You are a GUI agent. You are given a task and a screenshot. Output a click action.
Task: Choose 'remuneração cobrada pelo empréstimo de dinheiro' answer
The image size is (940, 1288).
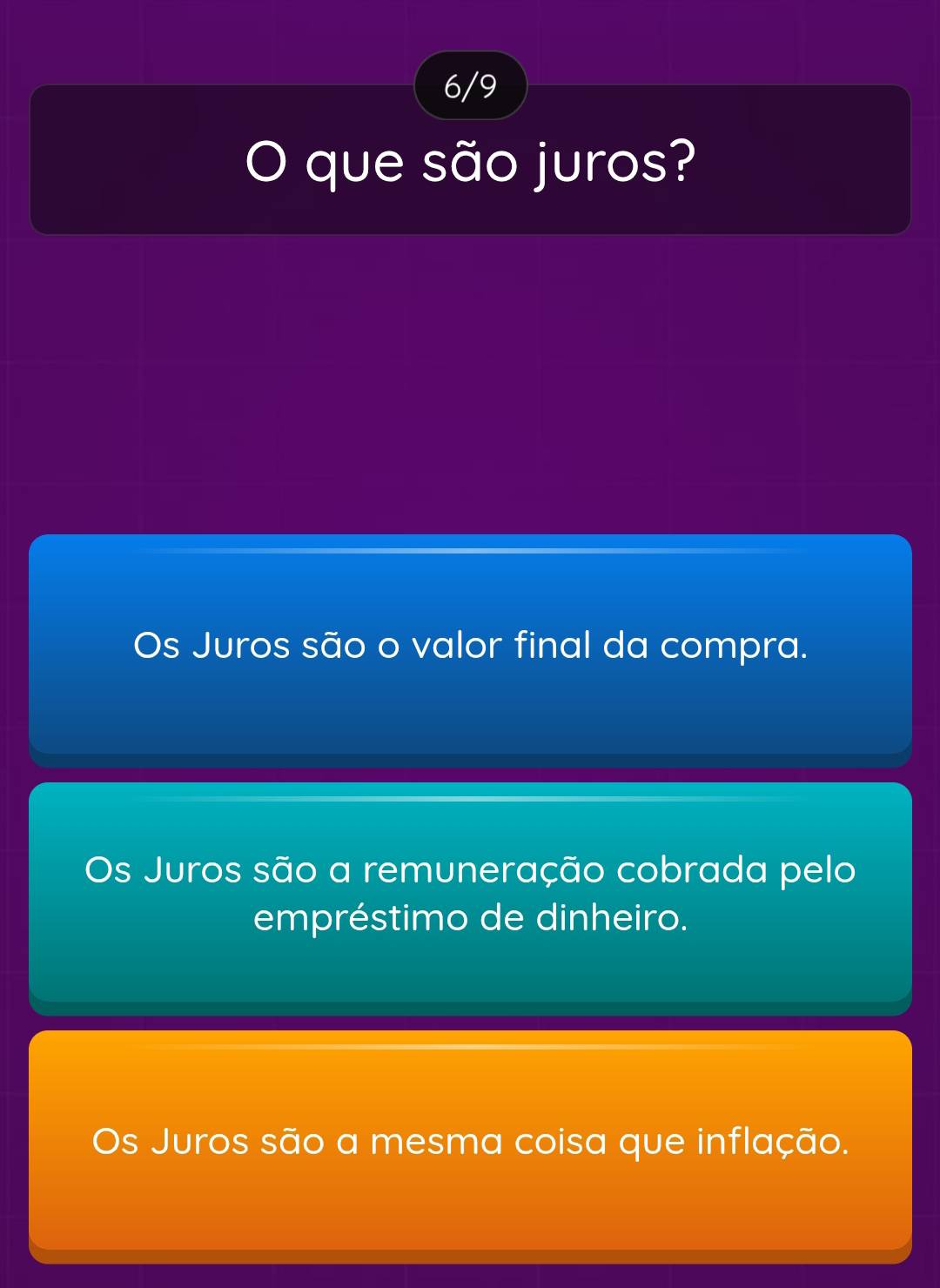tap(470, 894)
